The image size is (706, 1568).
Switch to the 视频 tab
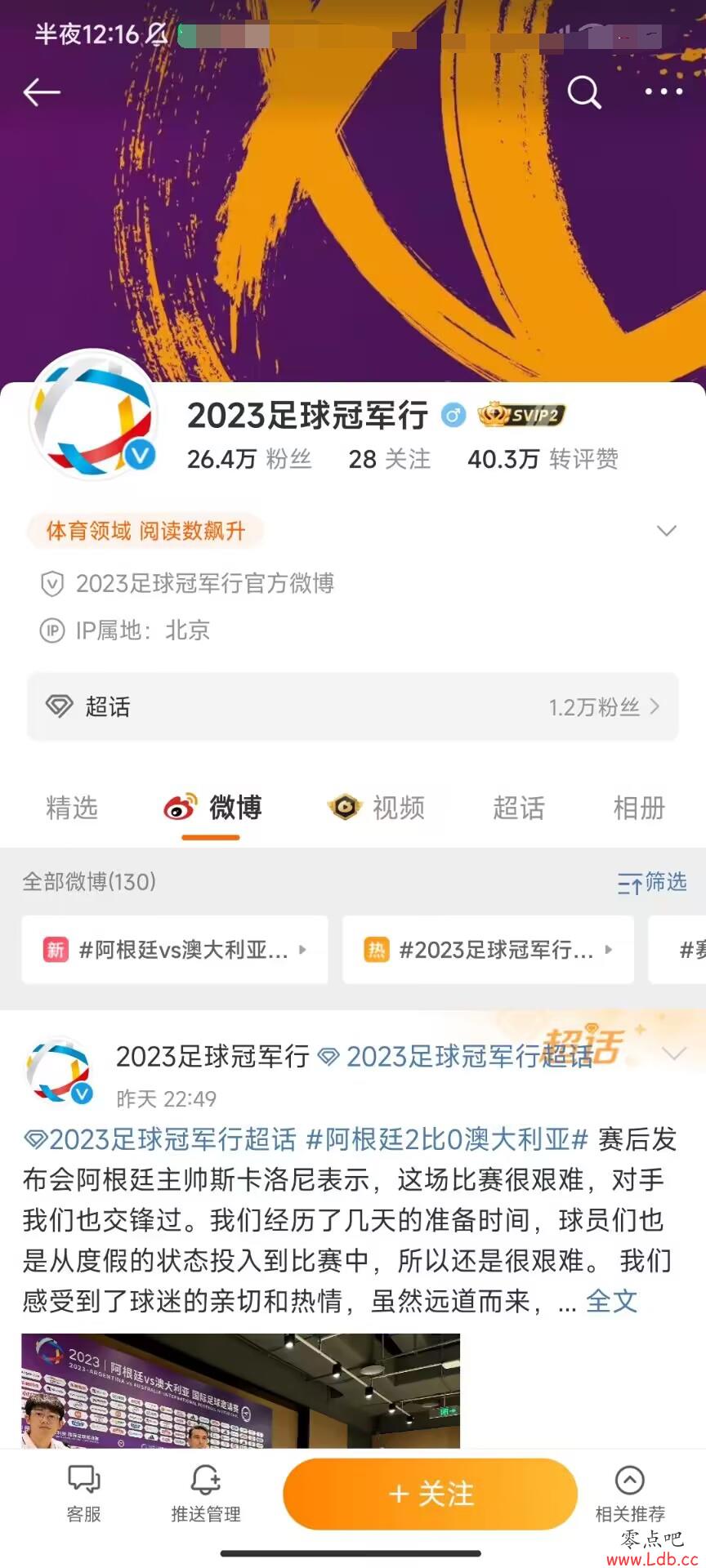[377, 808]
